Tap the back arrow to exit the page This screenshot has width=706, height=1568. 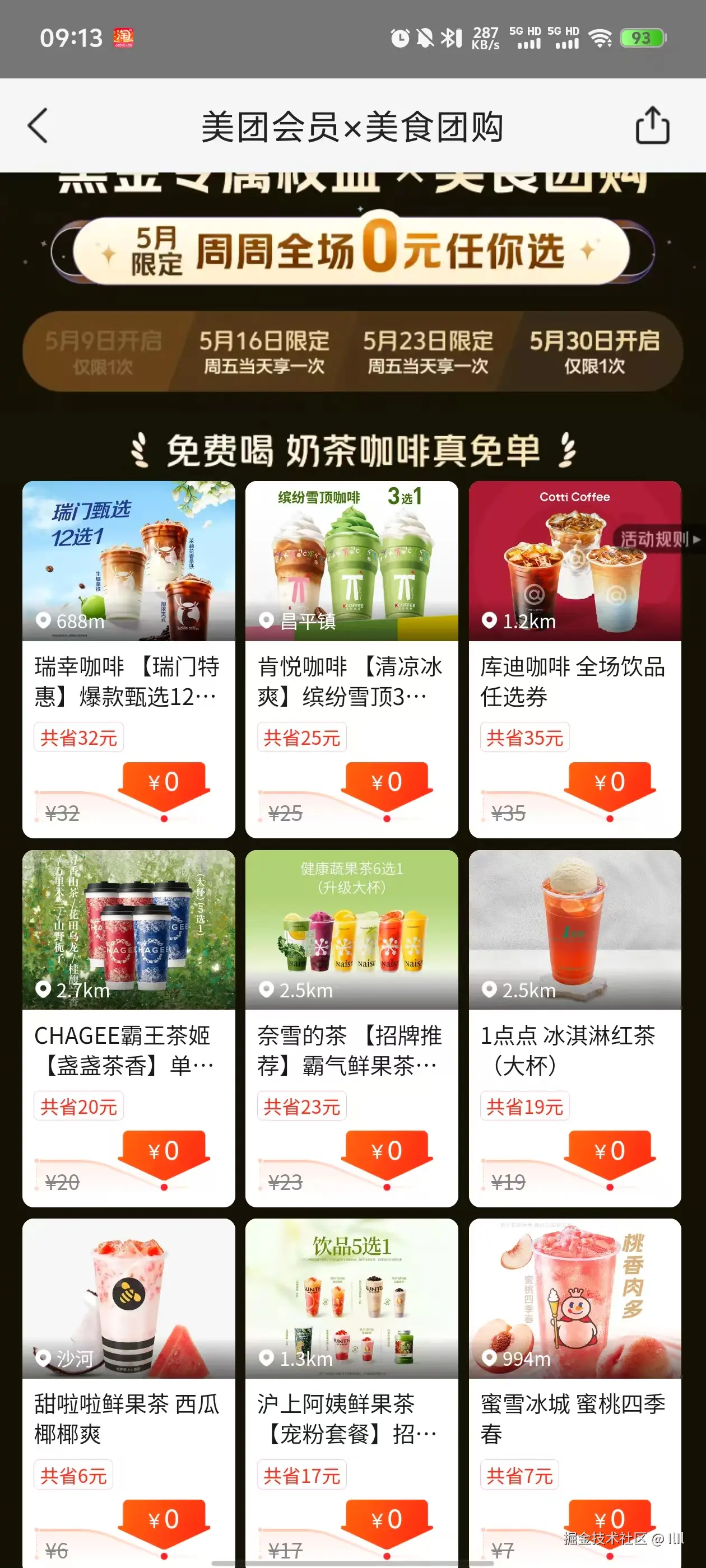(x=38, y=126)
